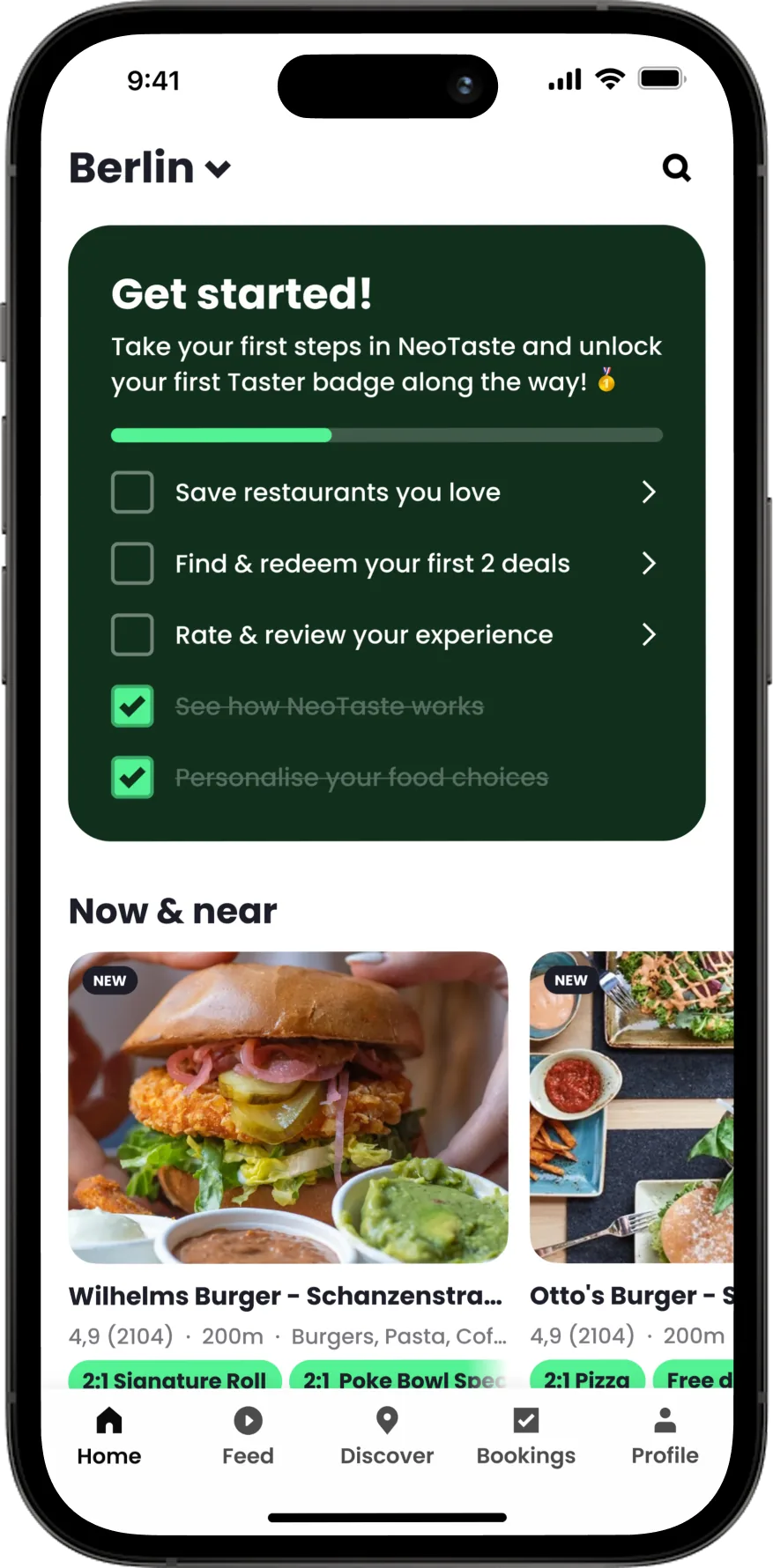Image resolution: width=773 pixels, height=1568 pixels.
Task: Open 'Save restaurants you love' step
Action: tap(384, 492)
